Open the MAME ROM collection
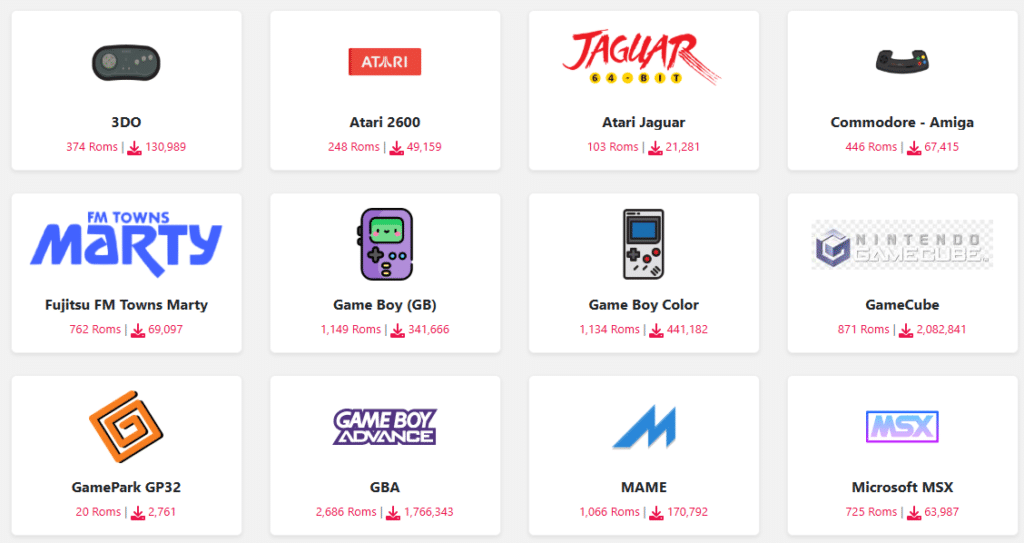Viewport: 1024px width, 543px height. [x=643, y=487]
